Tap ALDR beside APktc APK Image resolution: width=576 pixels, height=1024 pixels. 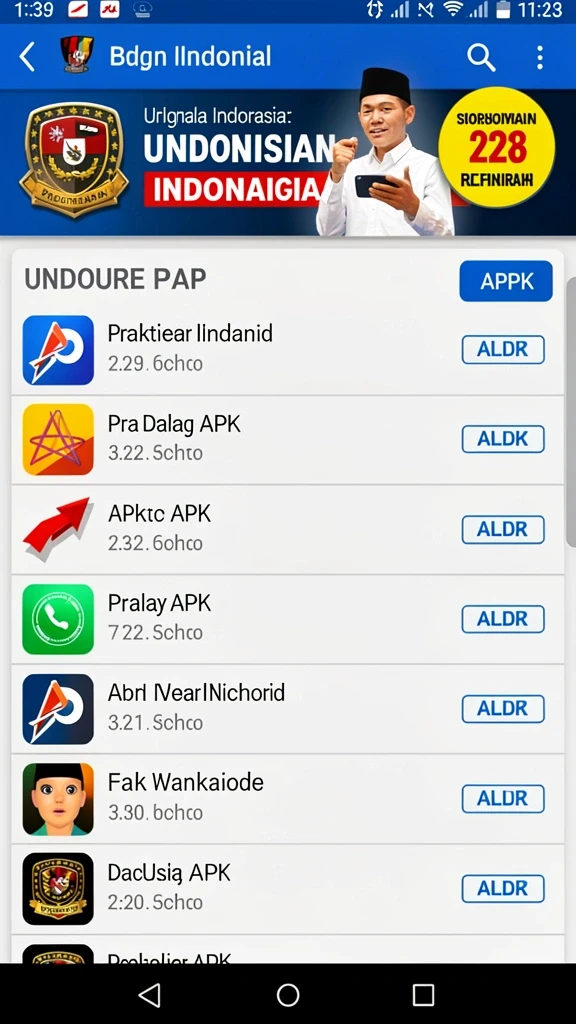point(503,530)
